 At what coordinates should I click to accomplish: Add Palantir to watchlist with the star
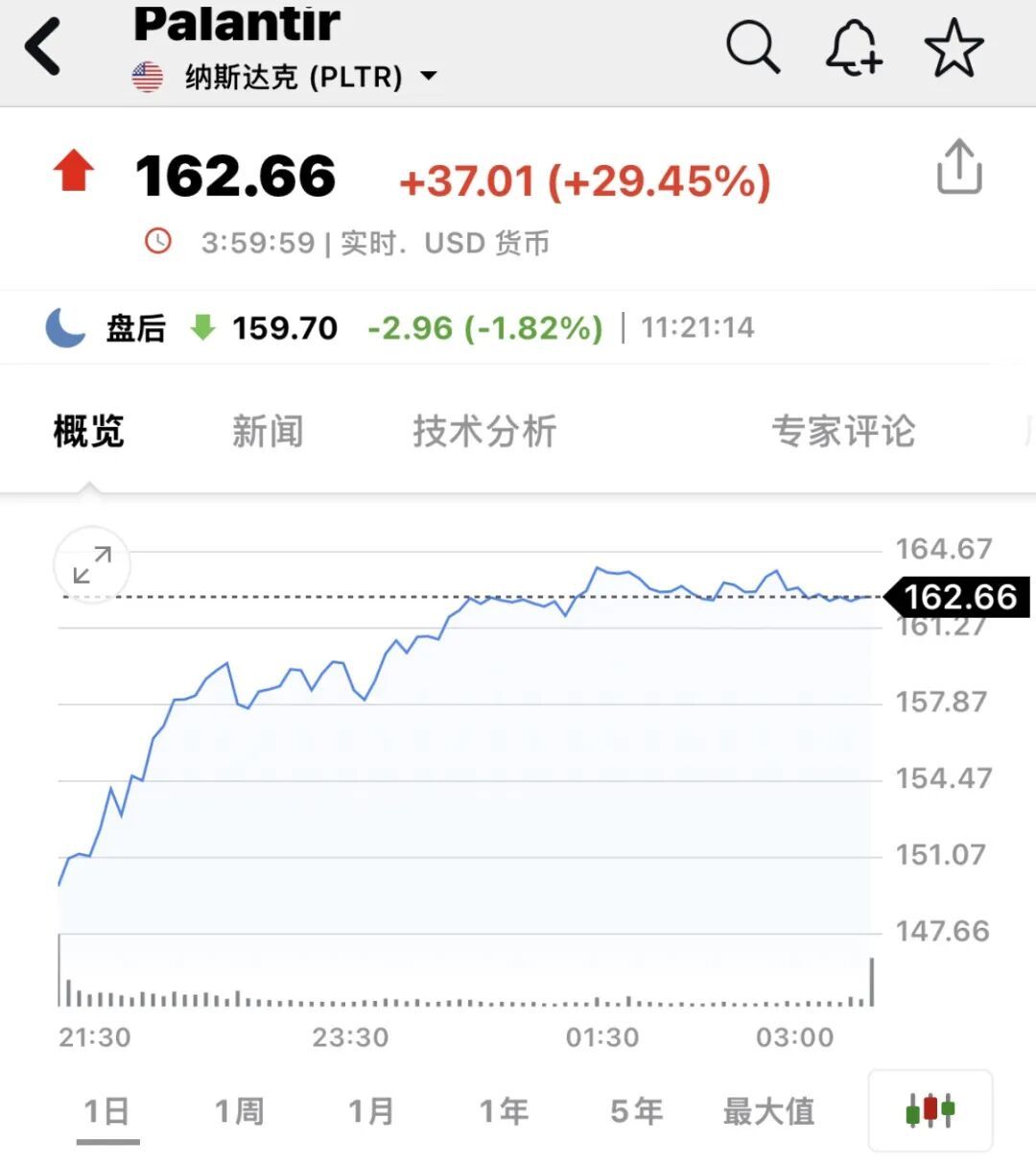[x=954, y=47]
